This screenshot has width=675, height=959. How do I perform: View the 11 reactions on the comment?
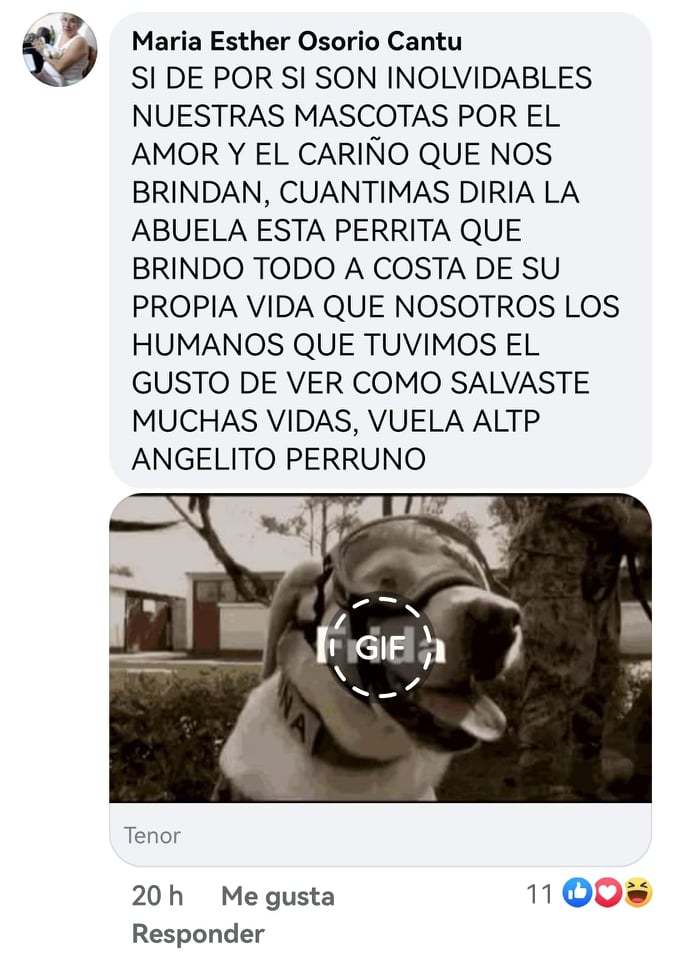[590, 893]
